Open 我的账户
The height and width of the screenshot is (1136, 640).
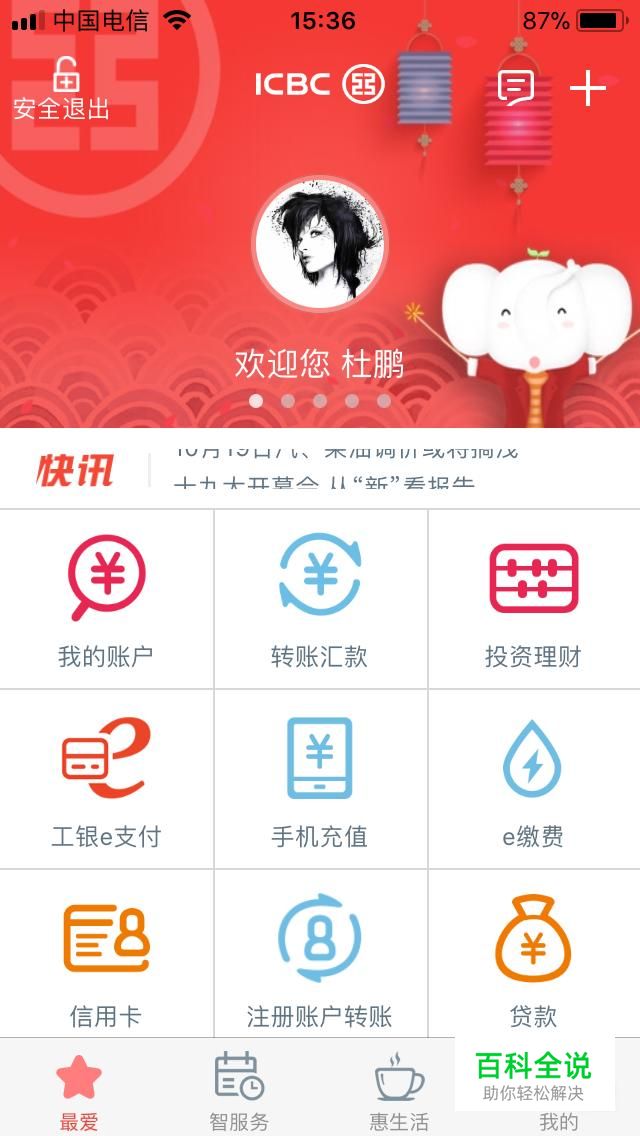pos(106,600)
